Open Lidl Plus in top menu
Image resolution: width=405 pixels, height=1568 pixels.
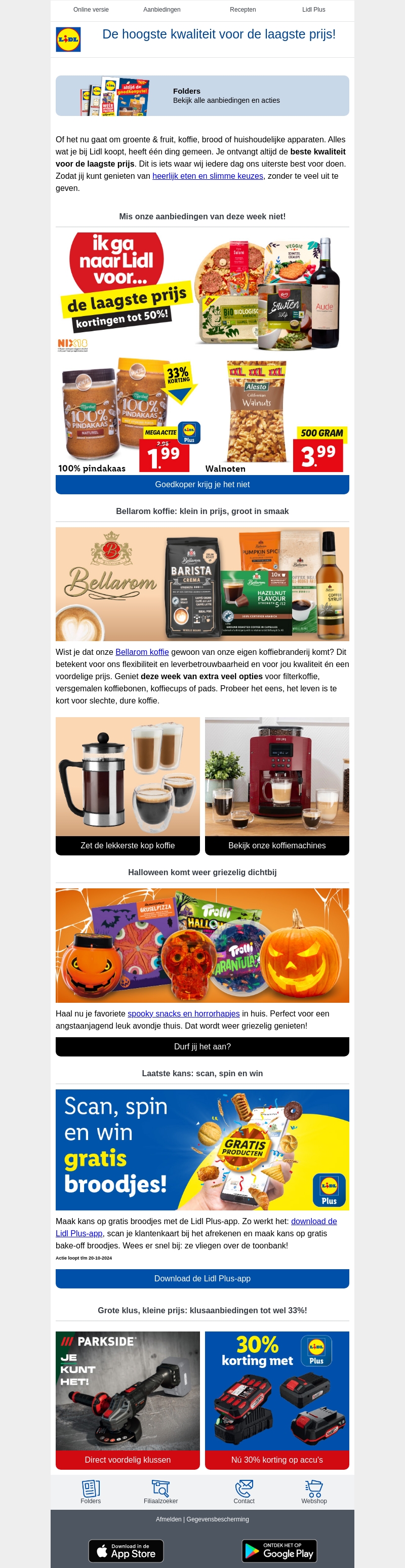(x=313, y=10)
